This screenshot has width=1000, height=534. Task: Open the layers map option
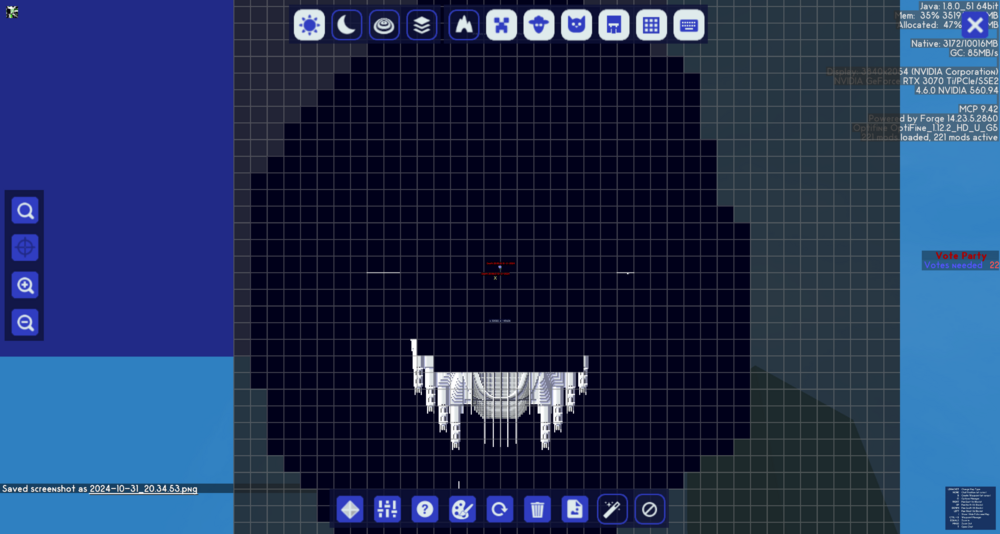coord(422,25)
